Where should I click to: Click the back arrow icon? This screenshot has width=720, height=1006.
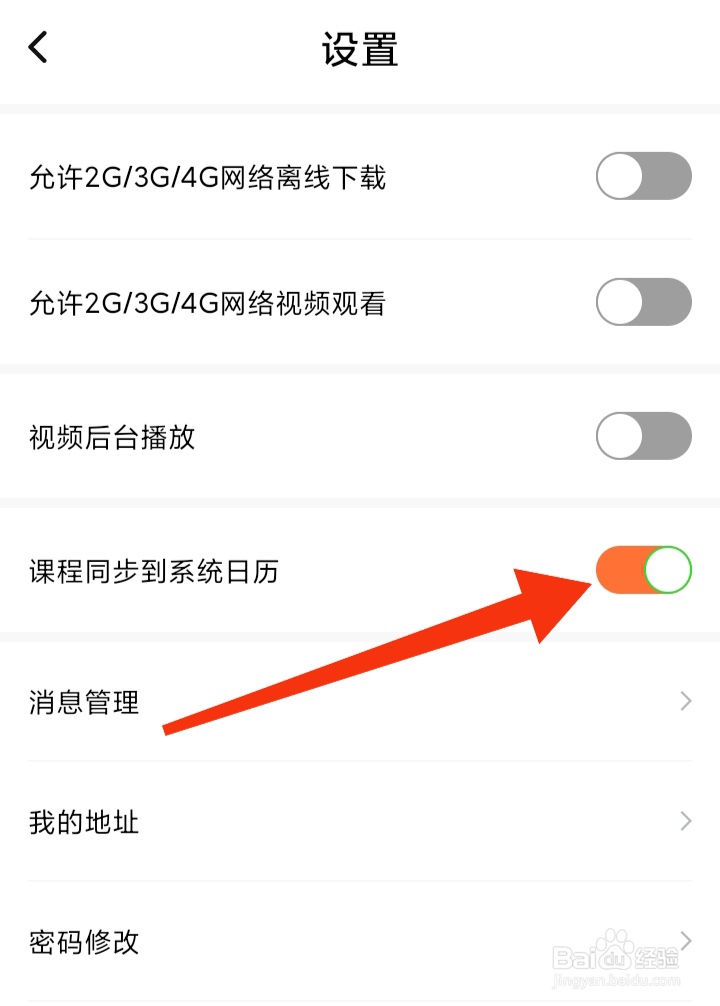pos(38,47)
